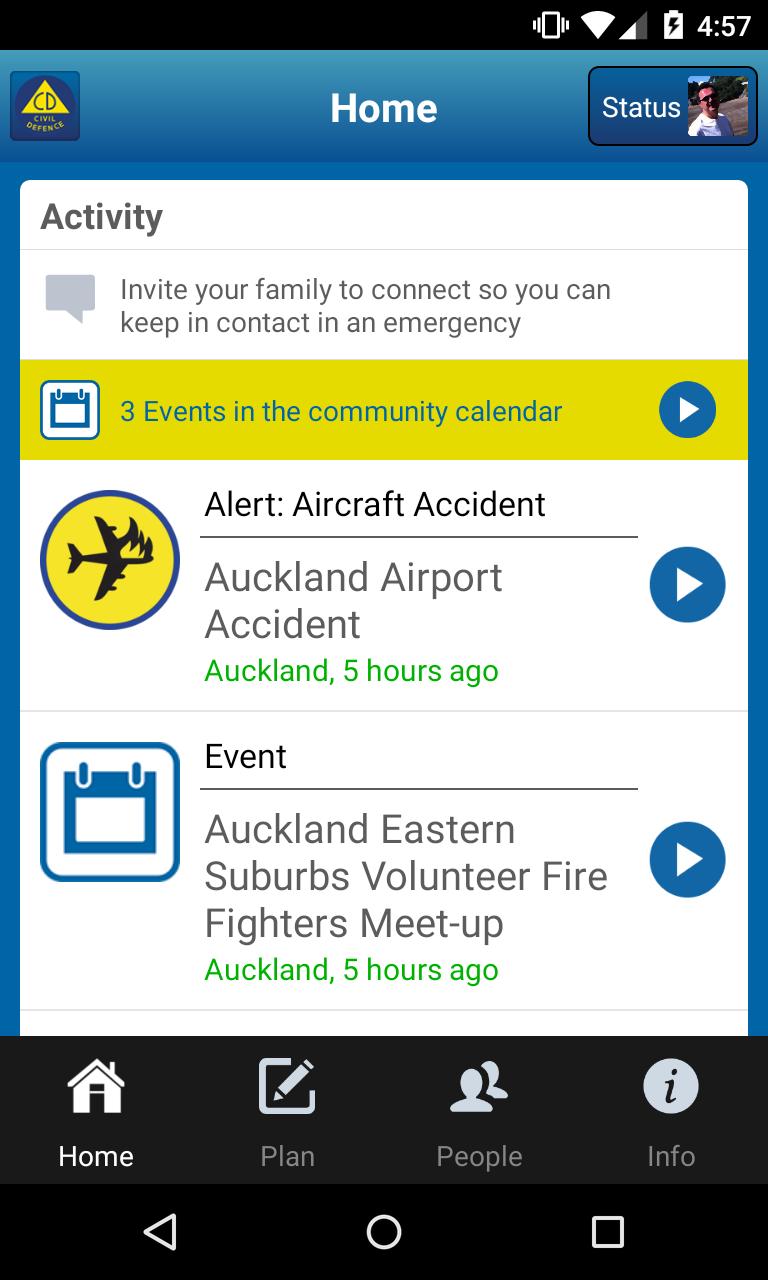
Task: Tap the arrow next to Fire Fighters Meet-up
Action: [x=687, y=859]
